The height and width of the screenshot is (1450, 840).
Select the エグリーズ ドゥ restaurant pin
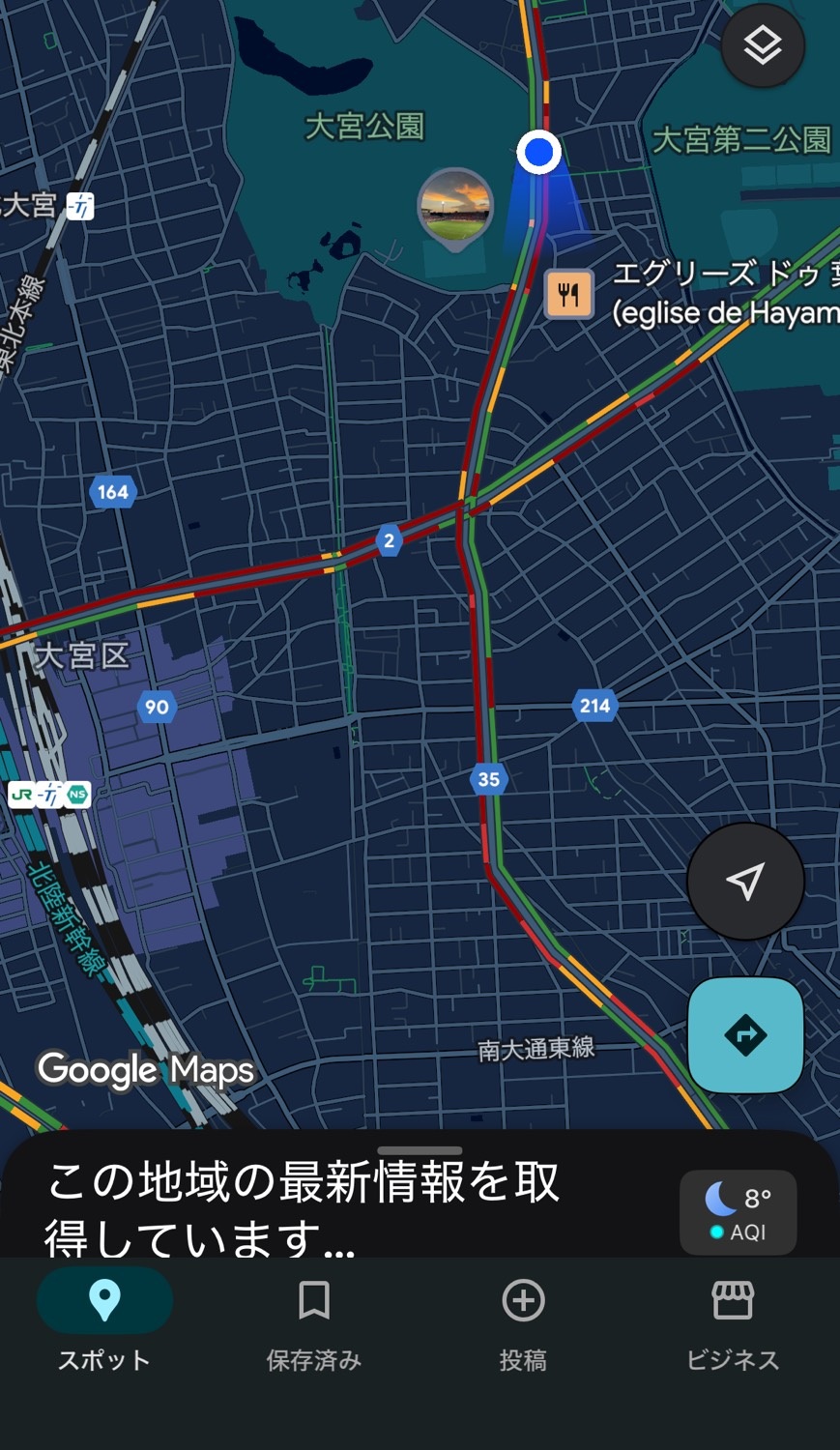pos(568,294)
